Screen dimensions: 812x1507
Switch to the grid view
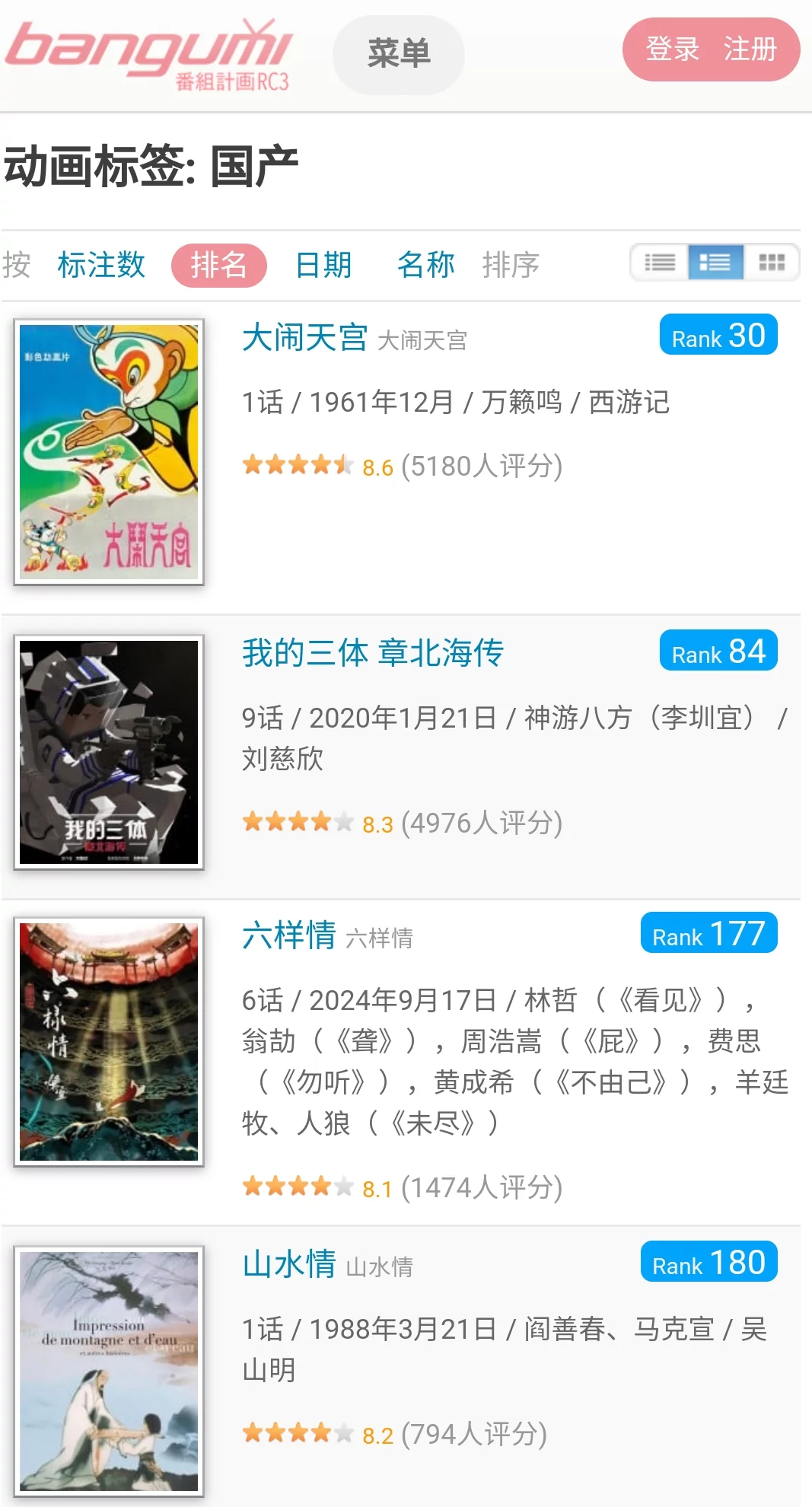(x=771, y=263)
